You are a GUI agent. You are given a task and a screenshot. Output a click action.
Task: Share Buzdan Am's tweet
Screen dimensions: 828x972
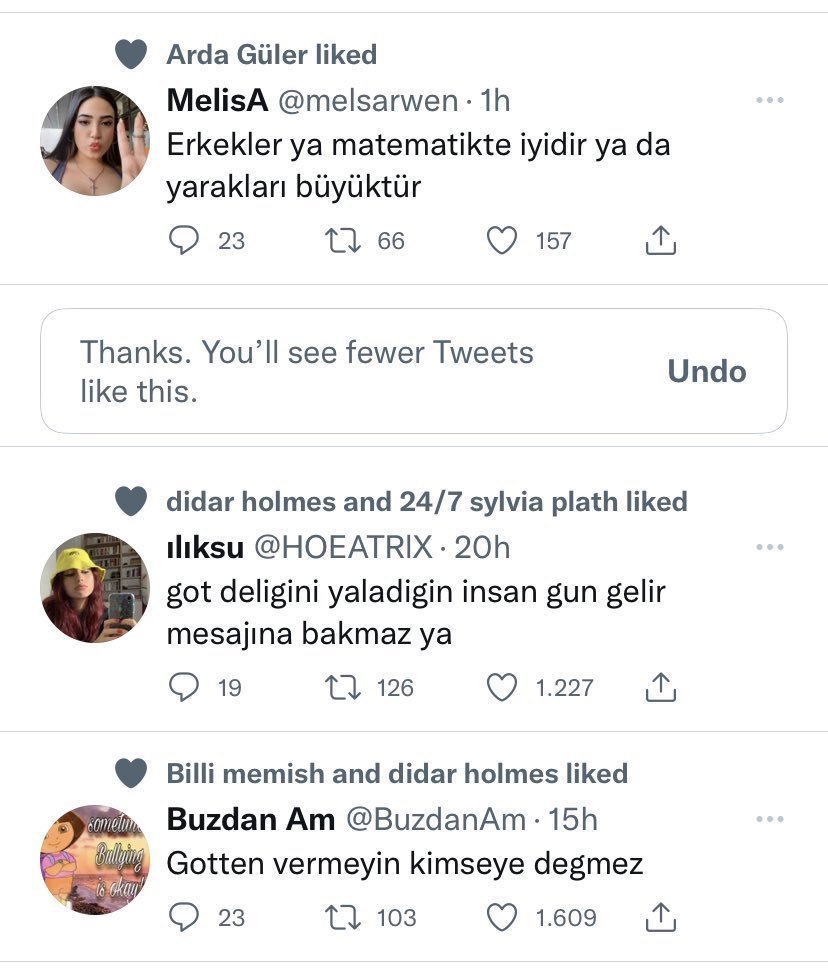pos(661,917)
